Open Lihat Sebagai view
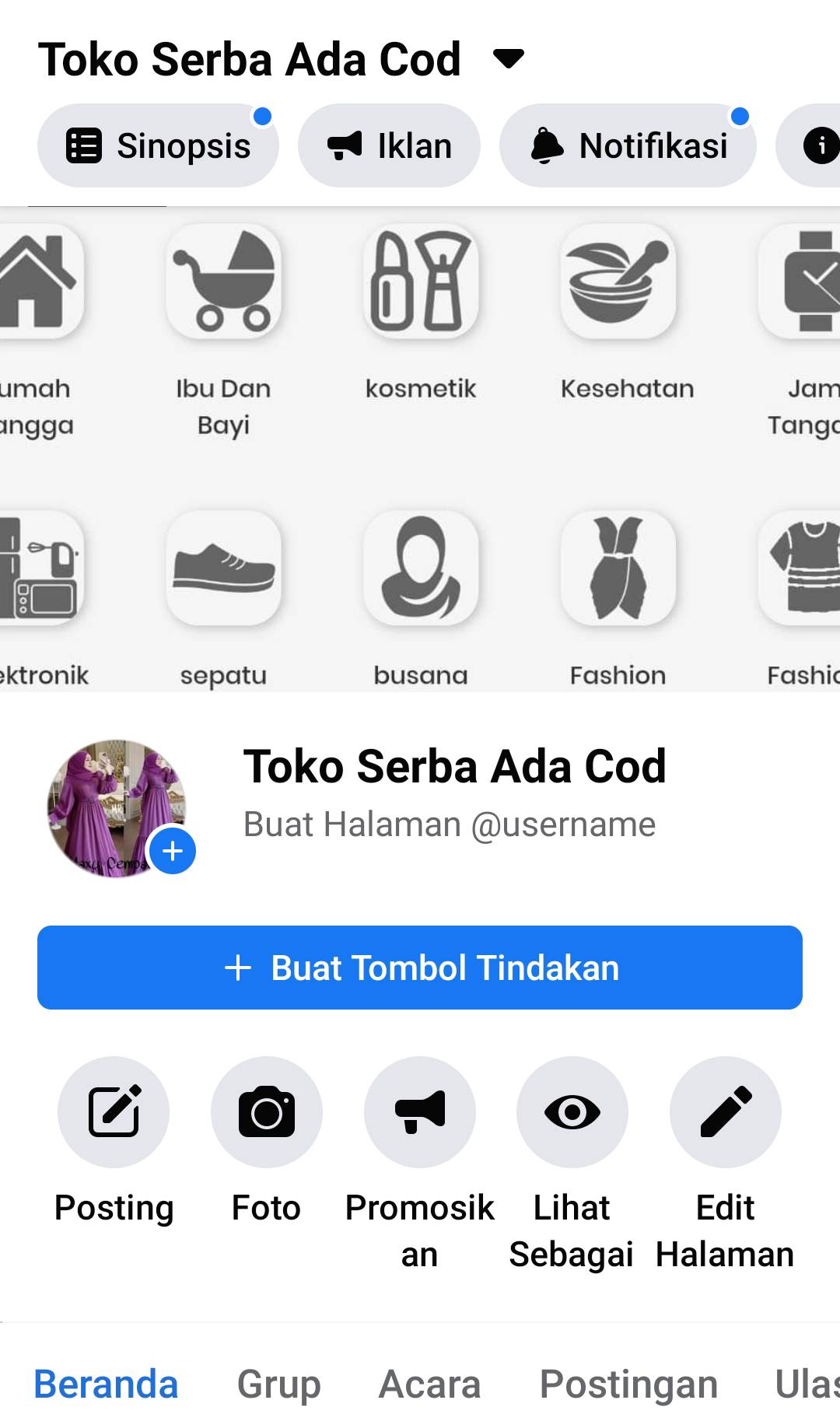 tap(572, 1112)
